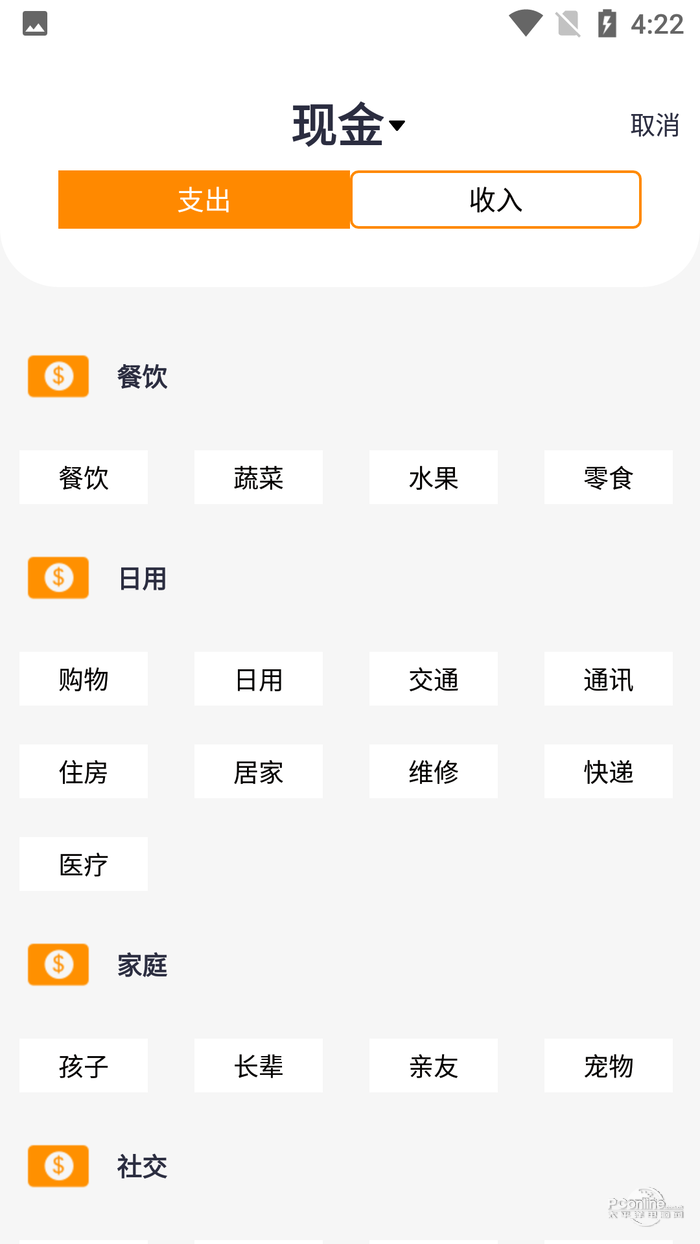Choose the 医疗 category
Viewport: 700px width, 1244px height.
point(83,864)
